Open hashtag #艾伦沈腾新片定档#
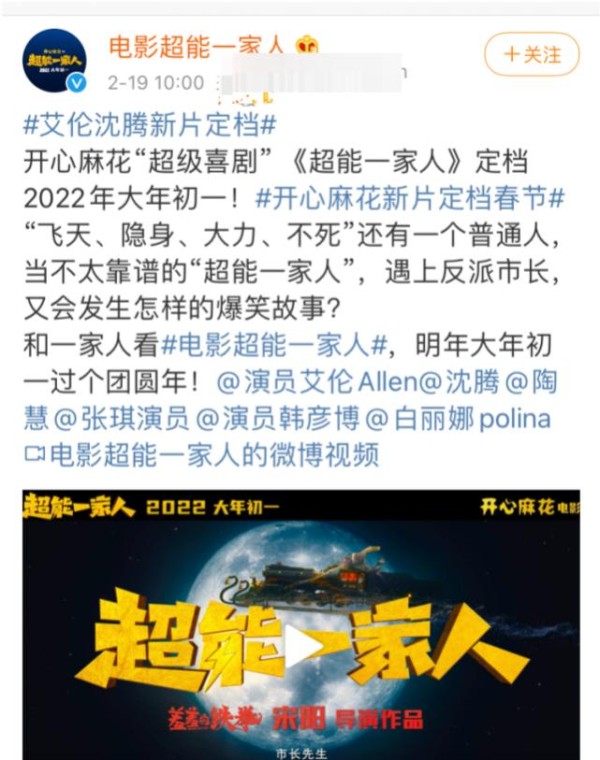Screen dimensions: 600x760 click(148, 127)
